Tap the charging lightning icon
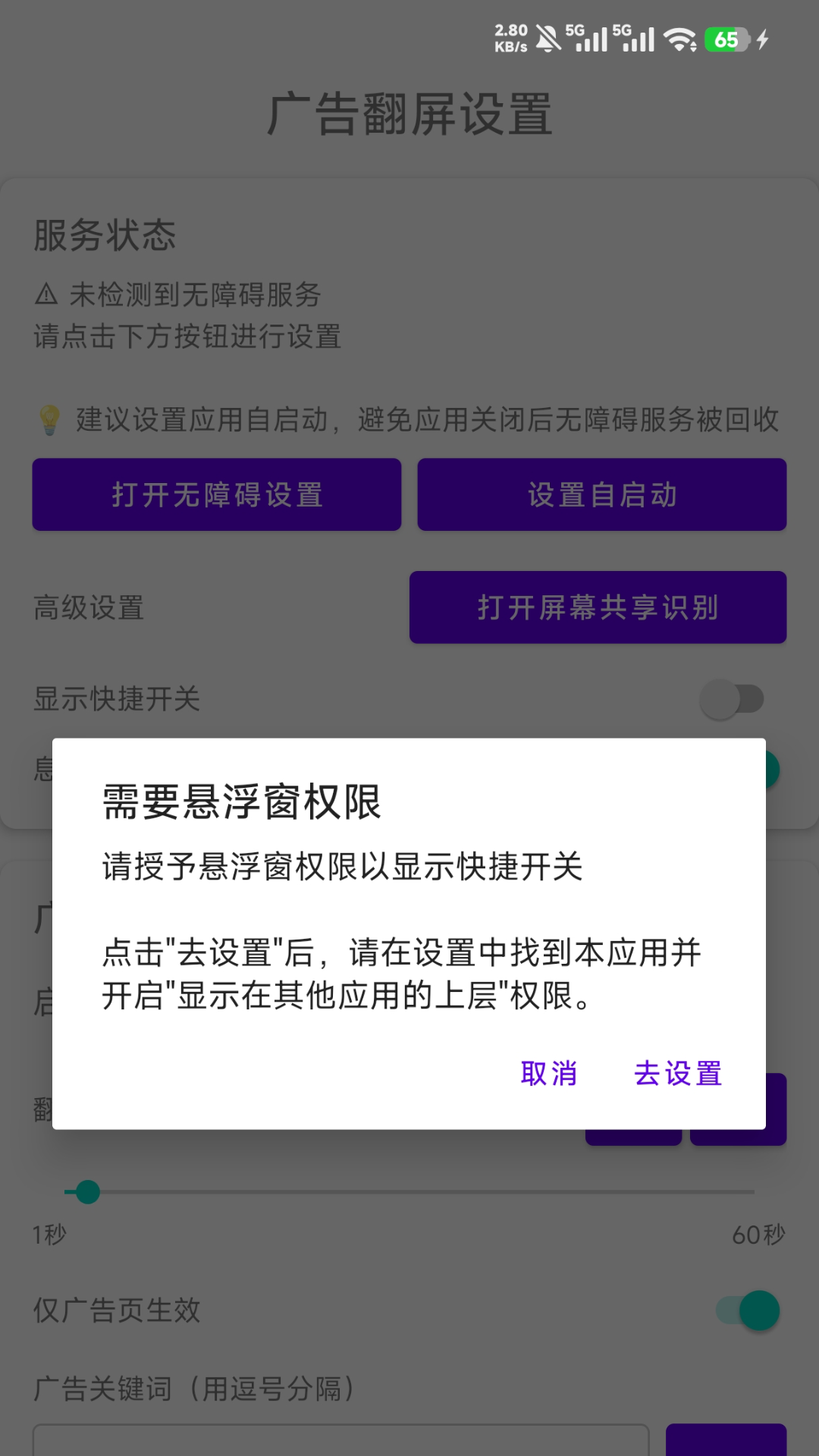Image resolution: width=819 pixels, height=1456 pixels. click(762, 39)
